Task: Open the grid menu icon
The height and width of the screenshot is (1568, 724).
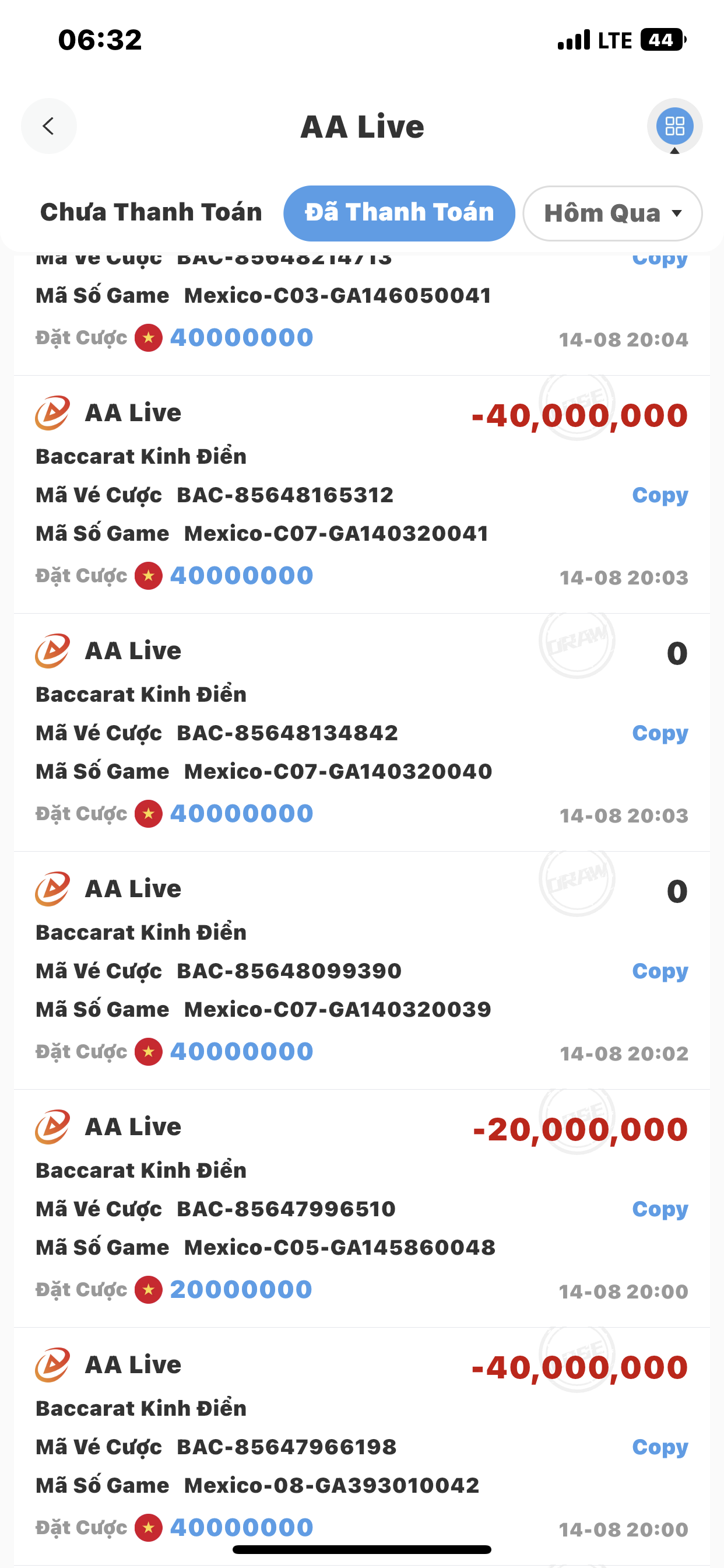Action: pos(674,126)
